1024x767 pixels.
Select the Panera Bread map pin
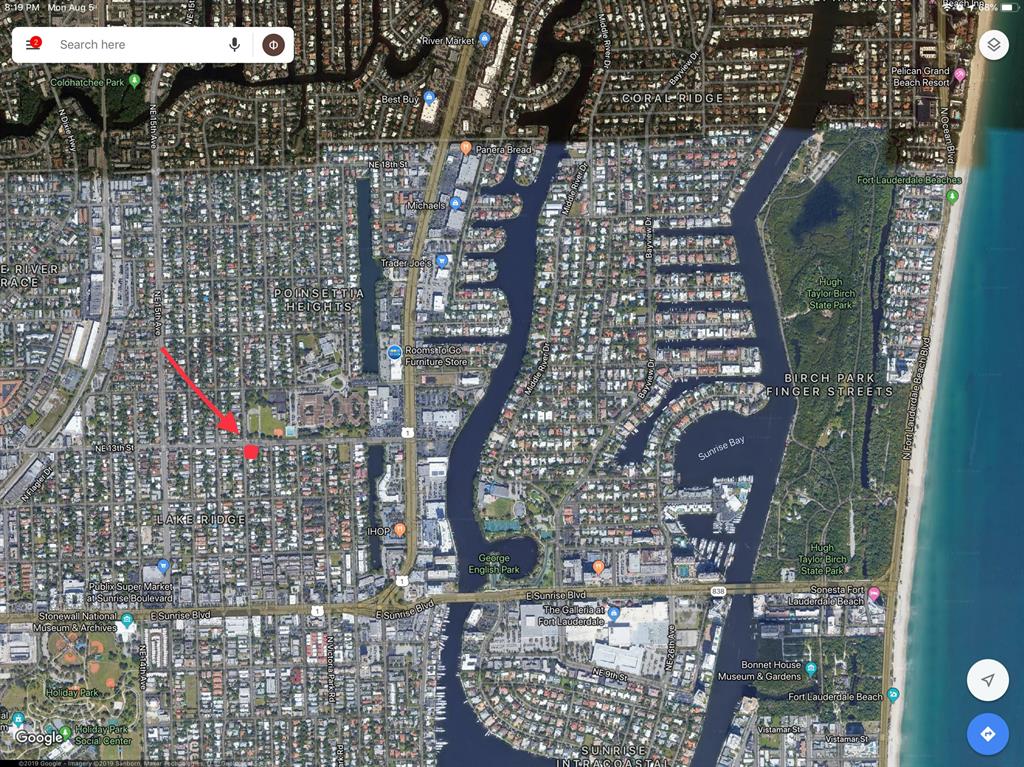click(x=466, y=147)
